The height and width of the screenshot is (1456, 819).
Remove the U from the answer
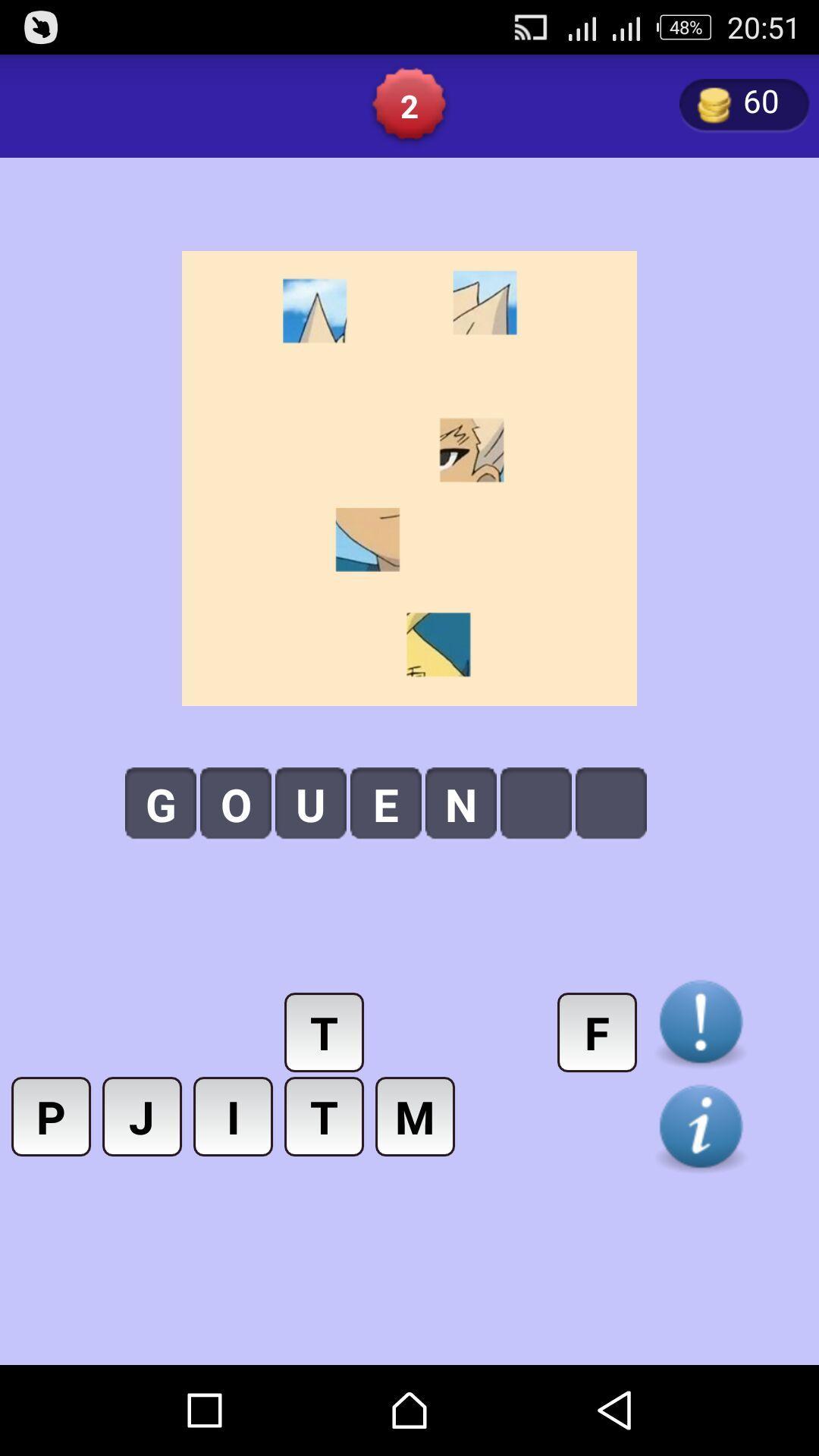[311, 803]
